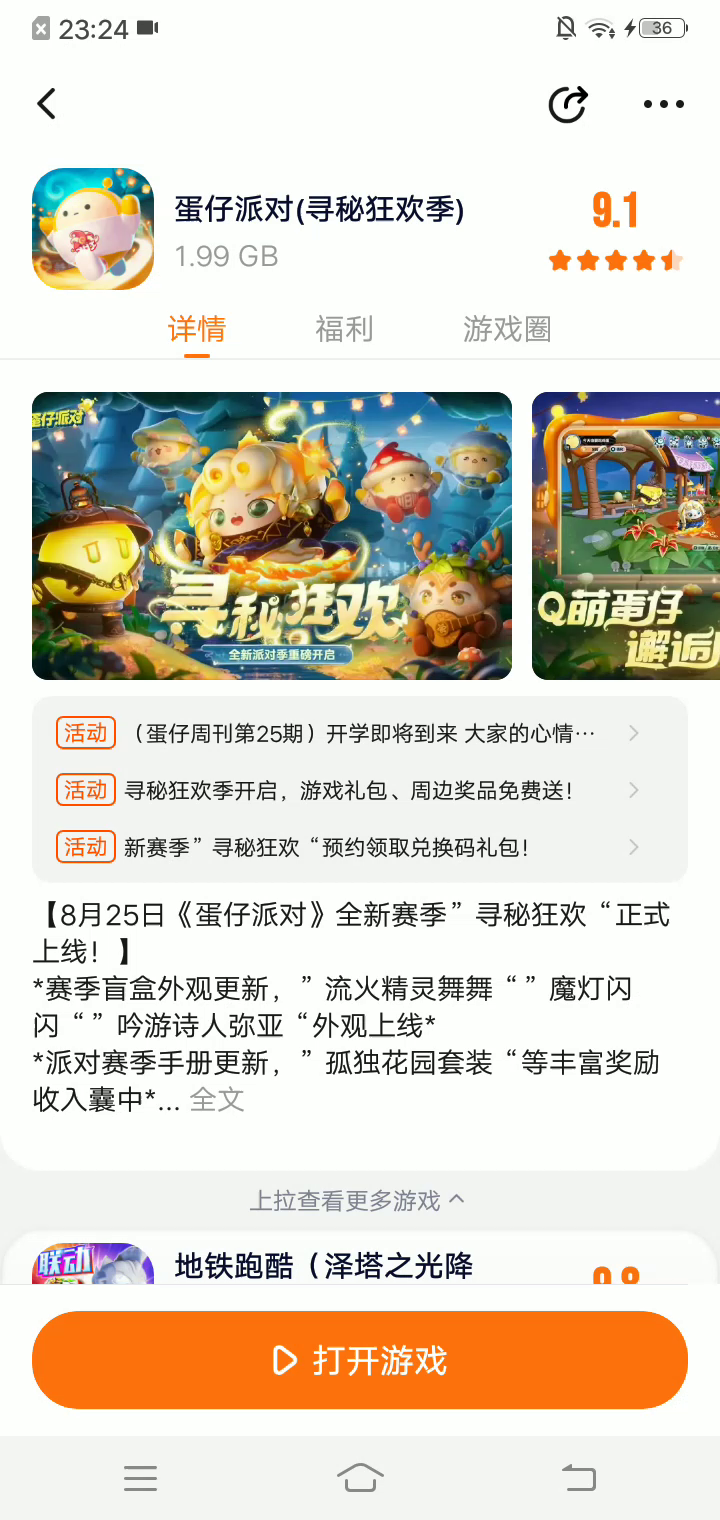
Task: Select the 详情 tab
Action: (x=197, y=329)
